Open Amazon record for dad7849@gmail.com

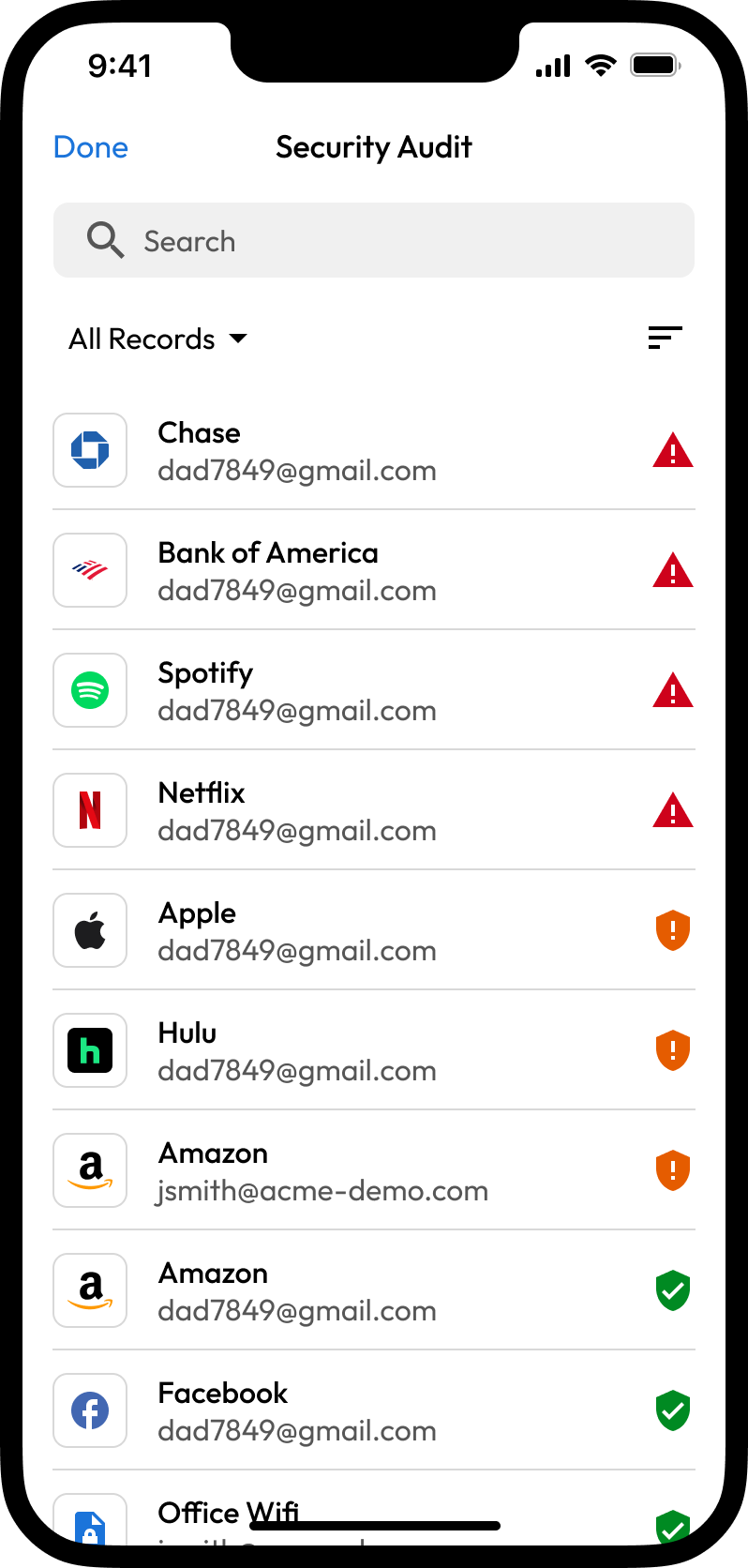373,1291
